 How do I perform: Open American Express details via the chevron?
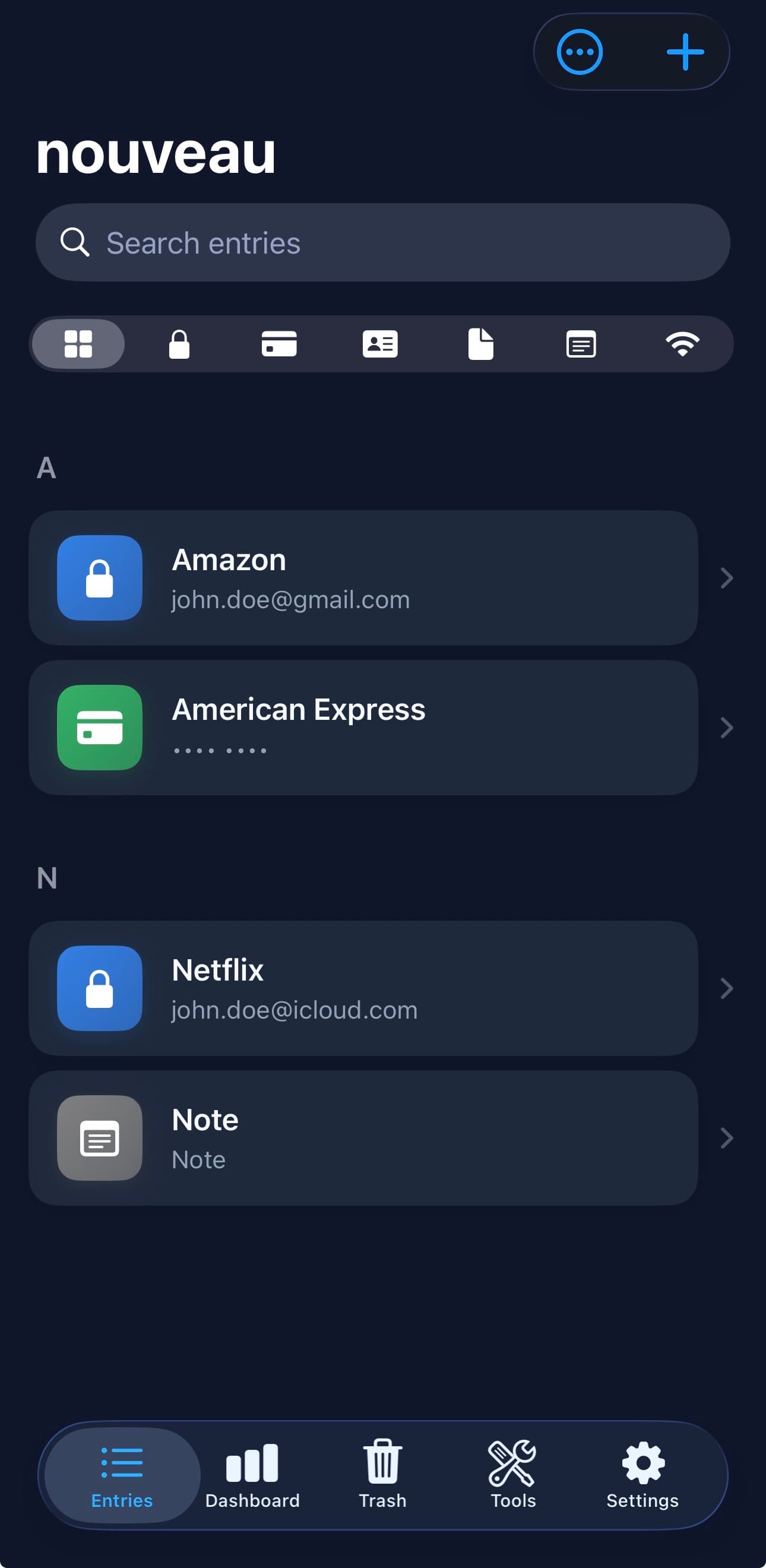(x=726, y=728)
